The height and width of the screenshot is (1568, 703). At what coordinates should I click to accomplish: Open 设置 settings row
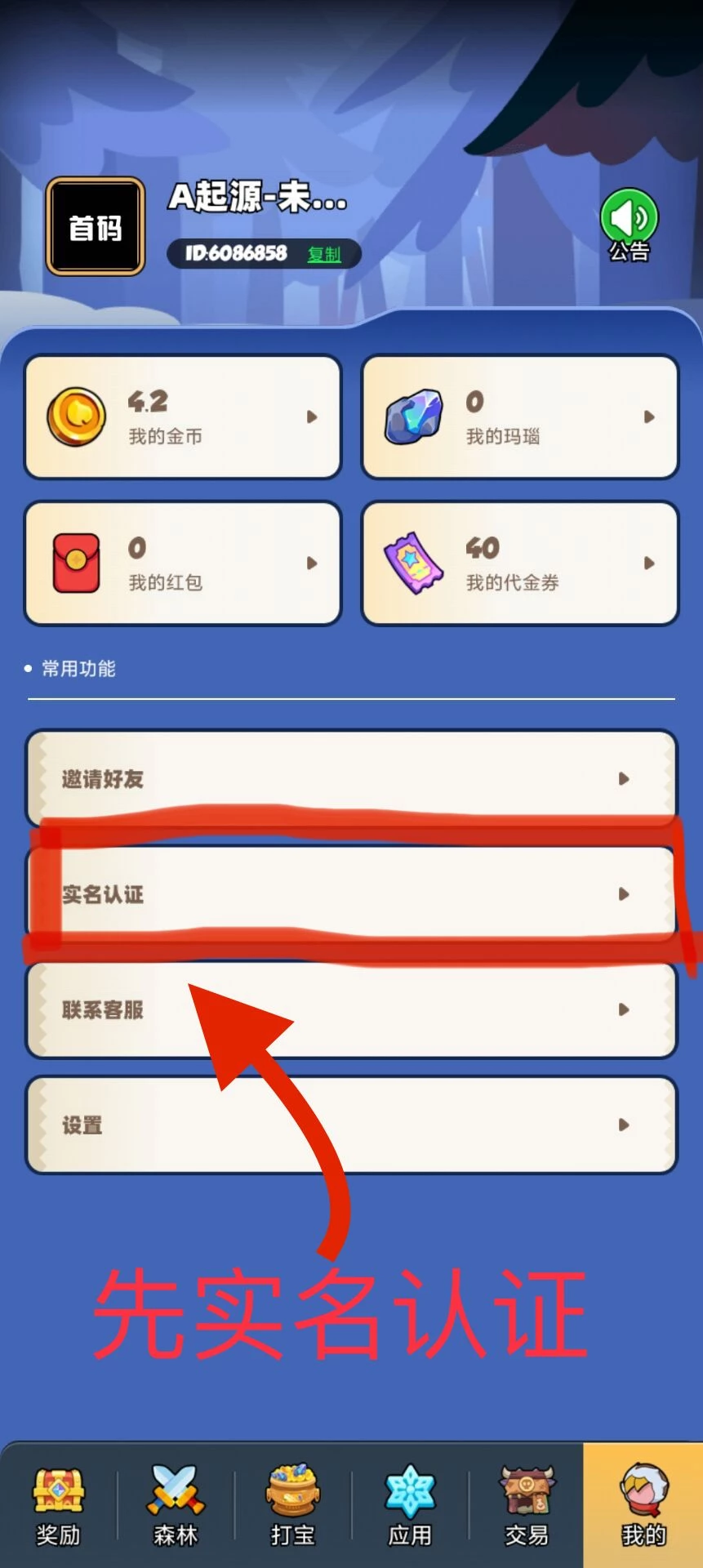[351, 1125]
